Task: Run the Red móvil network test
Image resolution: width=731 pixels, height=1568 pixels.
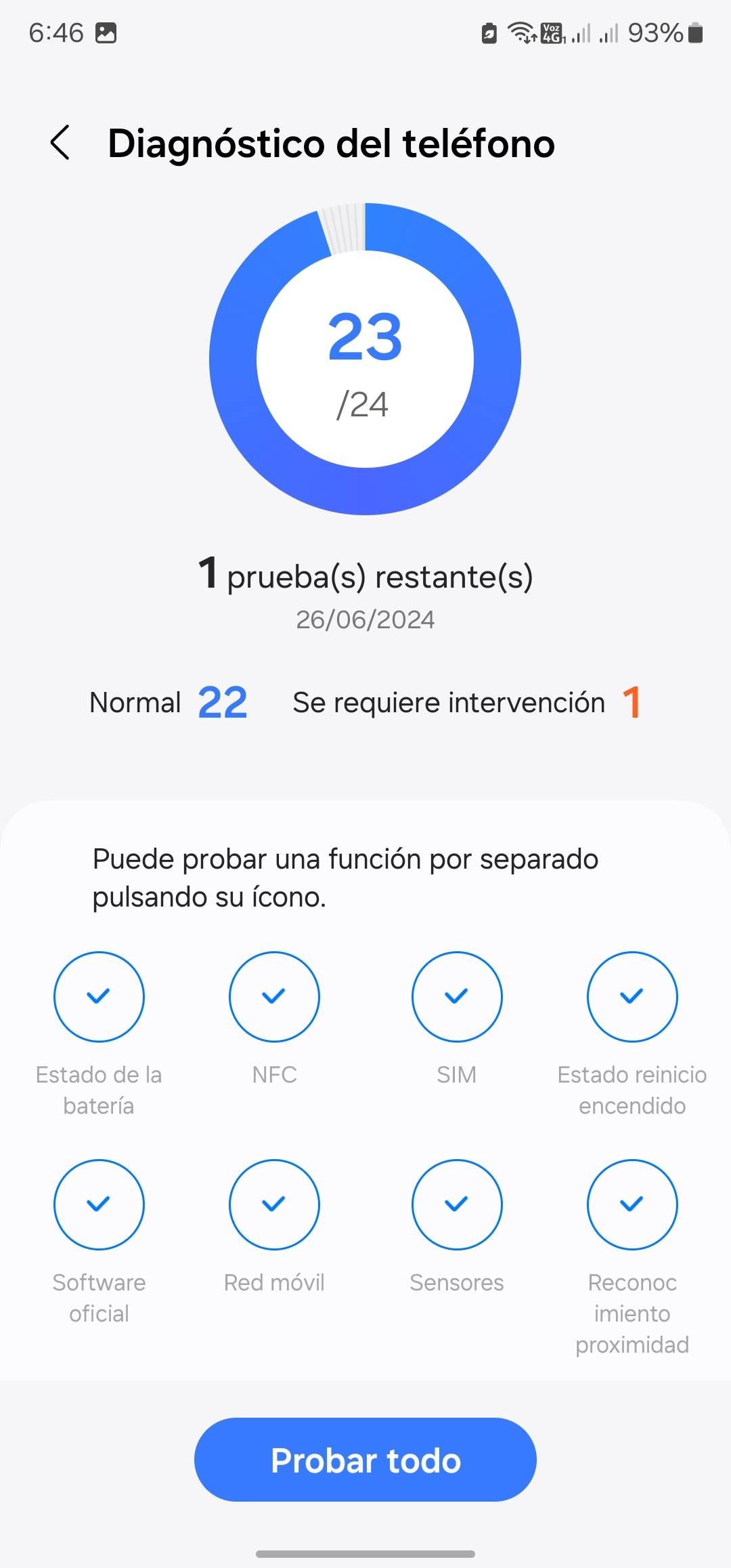Action: click(273, 1204)
